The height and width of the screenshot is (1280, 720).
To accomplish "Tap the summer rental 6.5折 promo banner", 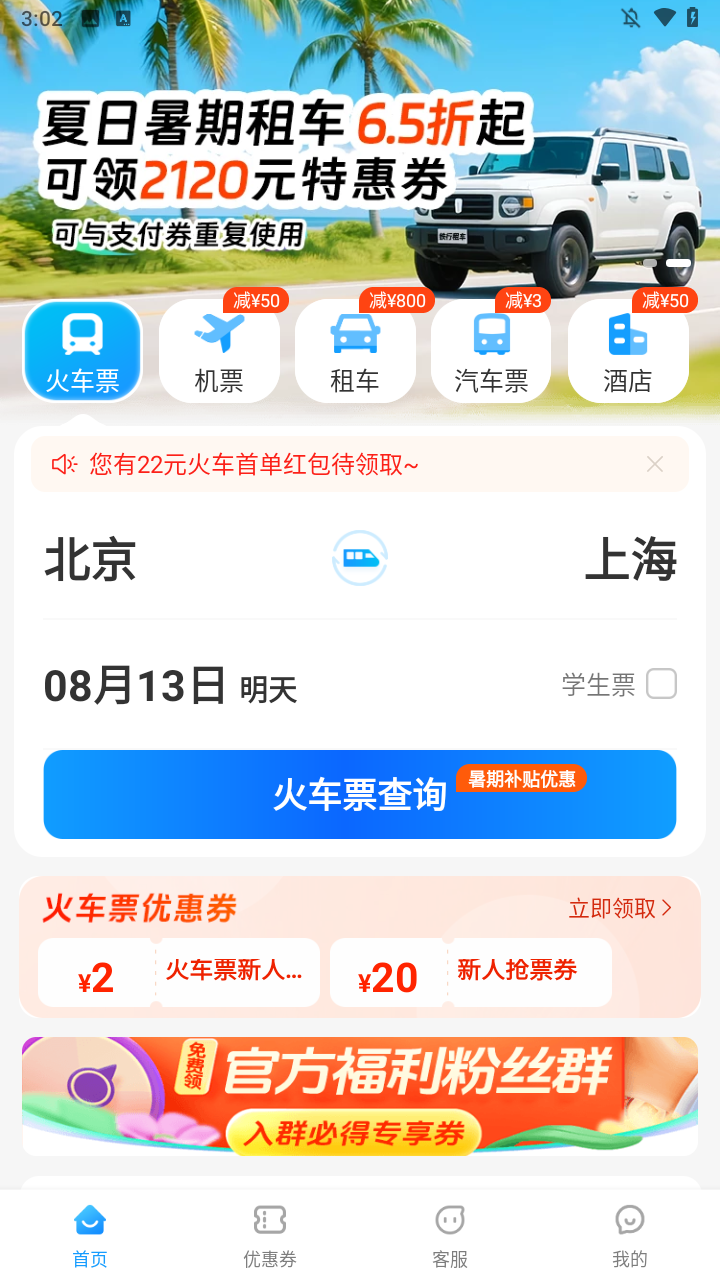I will pyautogui.click(x=360, y=160).
